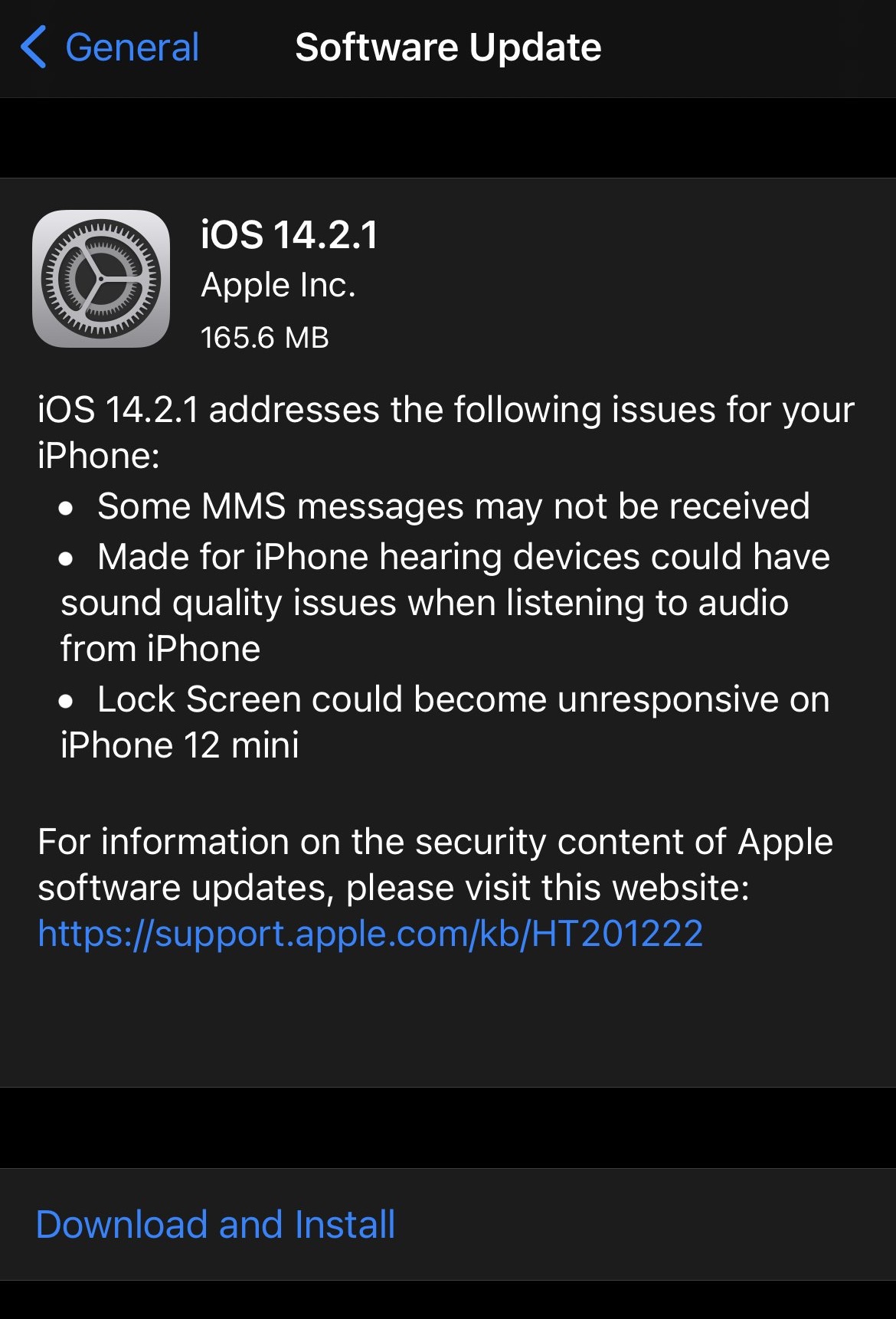This screenshot has height=1319, width=896.
Task: Go back to General settings
Action: (x=111, y=47)
